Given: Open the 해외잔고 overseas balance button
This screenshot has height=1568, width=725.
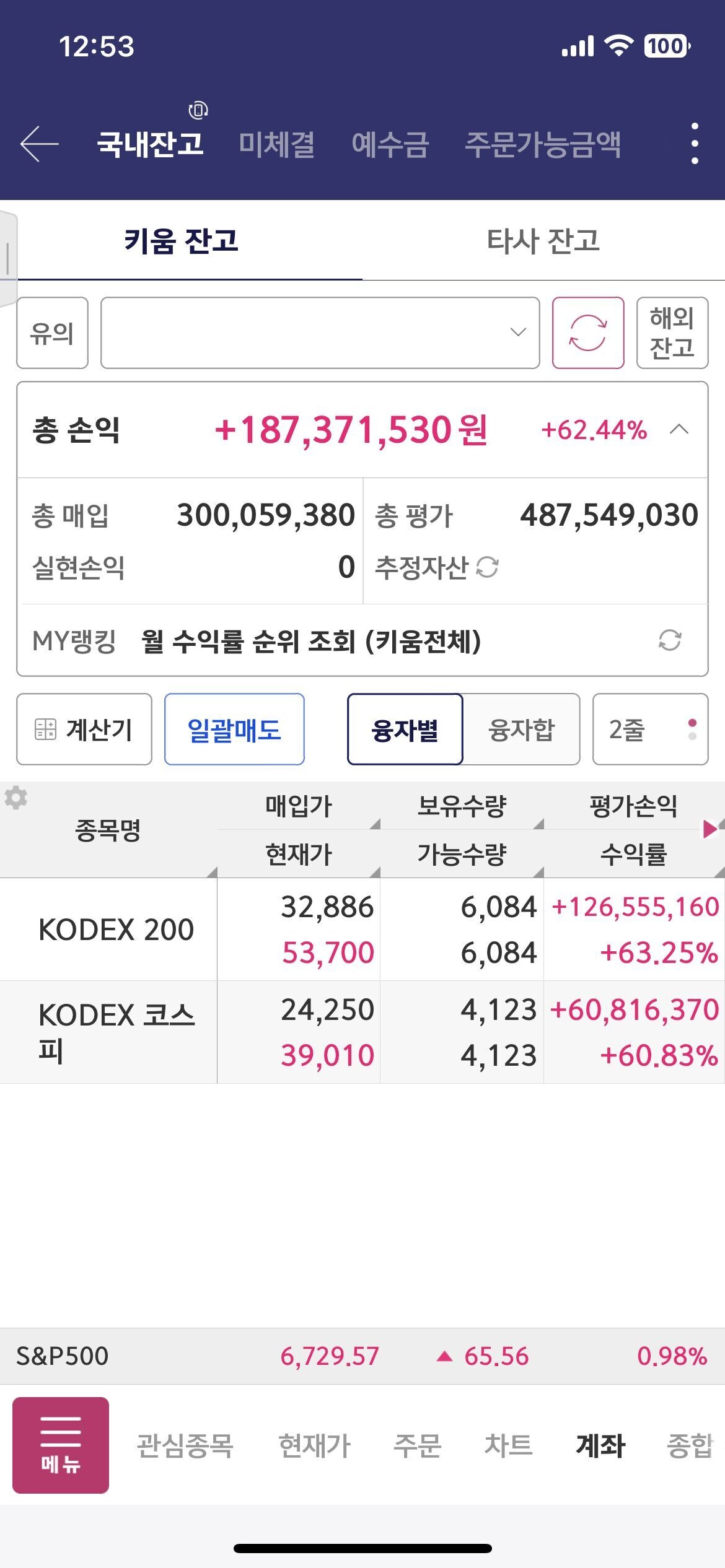Looking at the screenshot, I should pyautogui.click(x=672, y=333).
